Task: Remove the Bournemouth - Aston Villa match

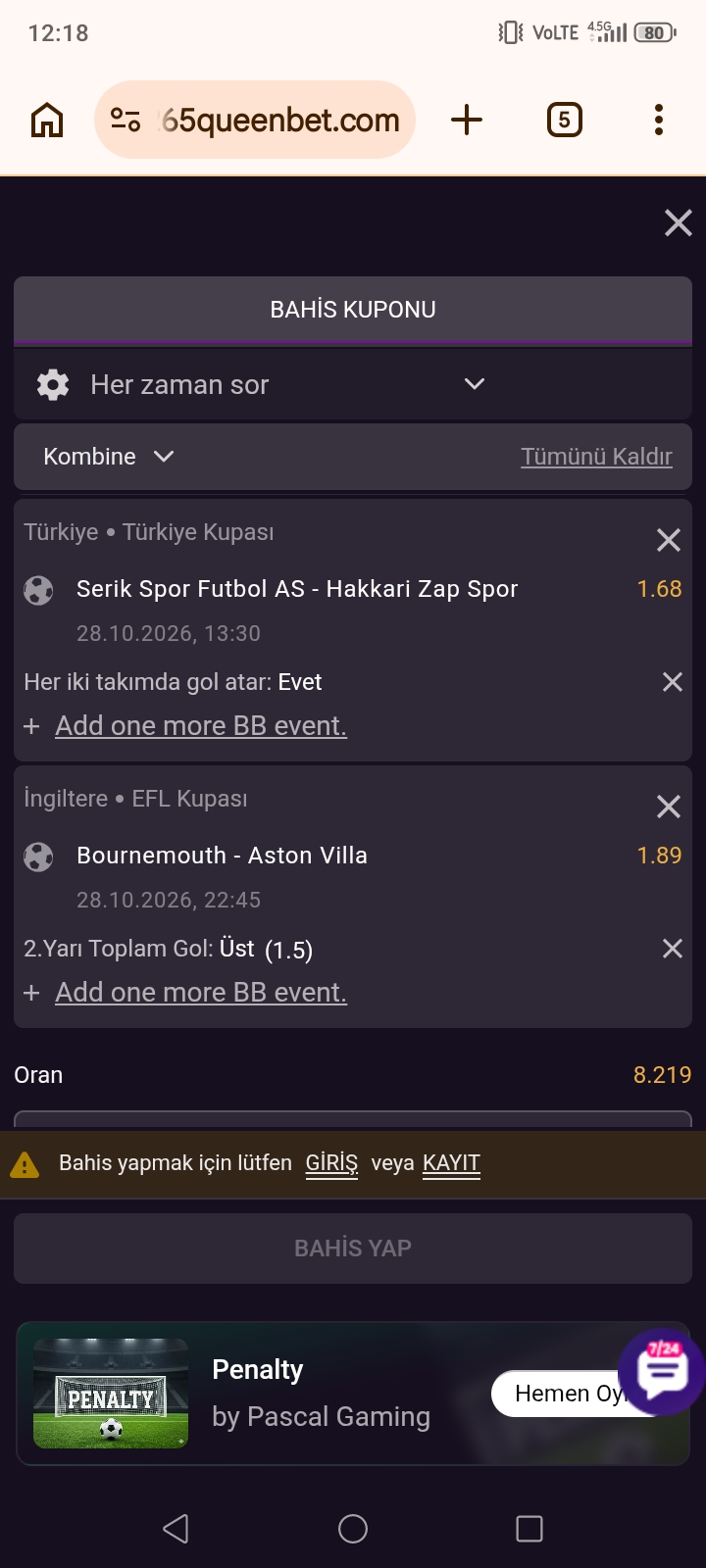Action: tap(669, 807)
